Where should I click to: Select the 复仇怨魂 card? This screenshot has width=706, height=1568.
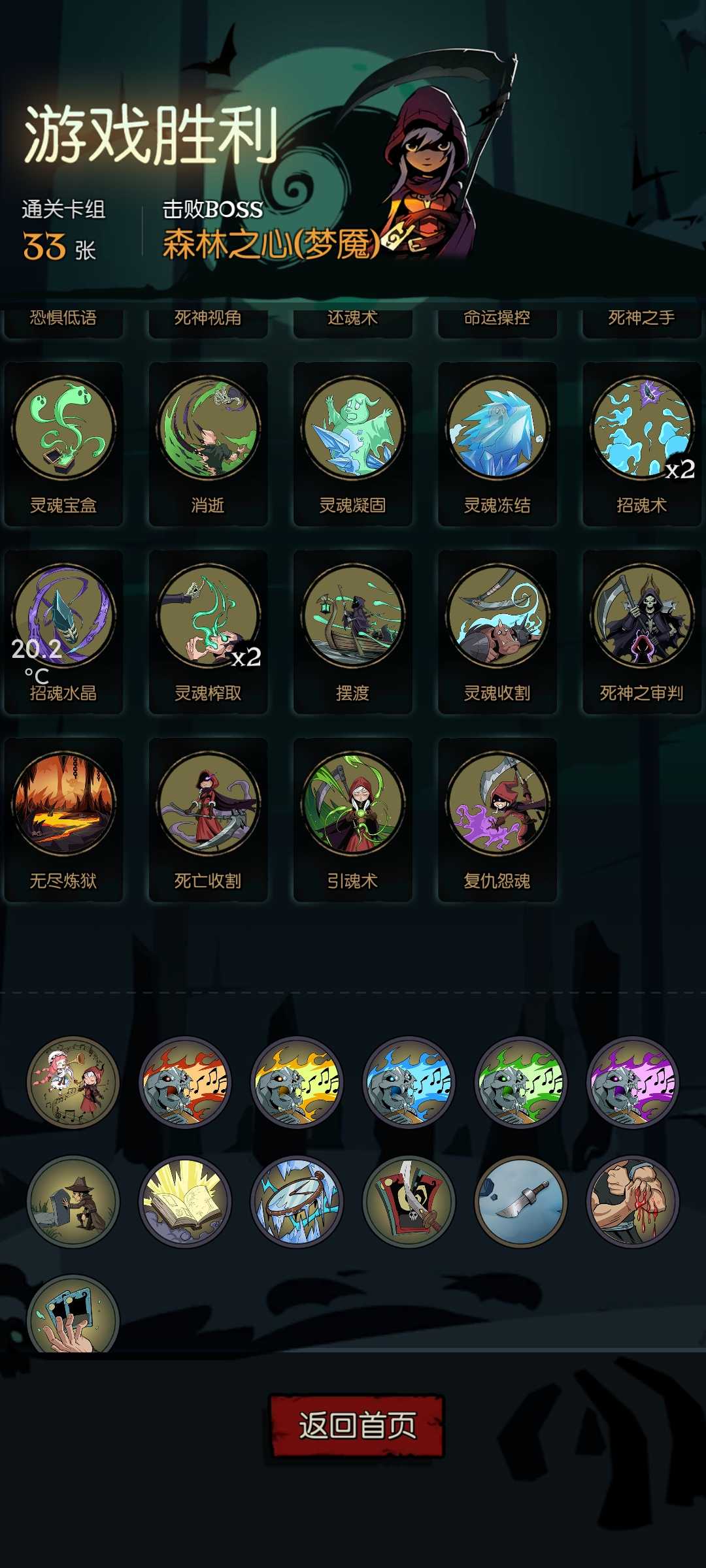[497, 820]
